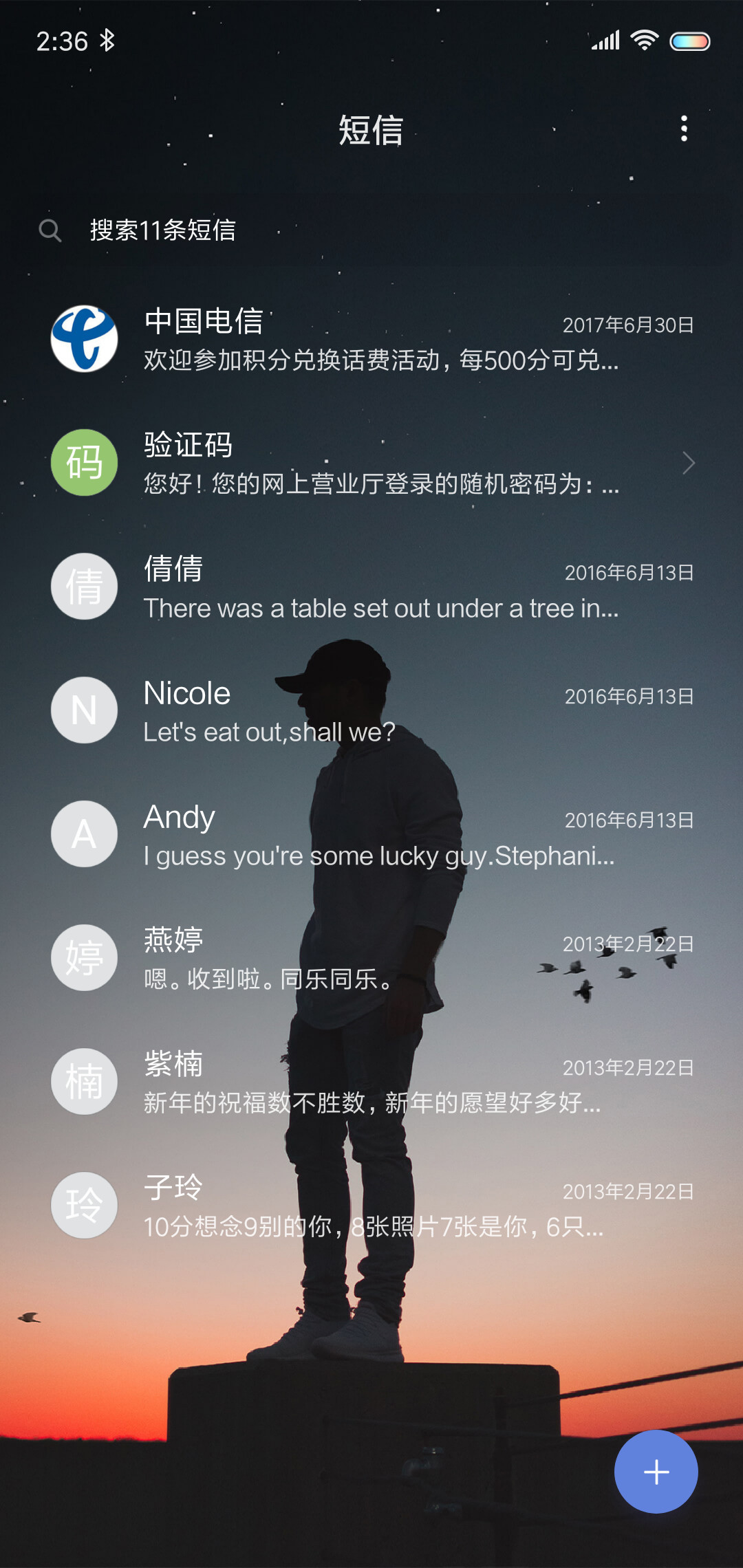Open the three-dot overflow menu
Viewport: 743px width, 1568px height.
click(684, 129)
